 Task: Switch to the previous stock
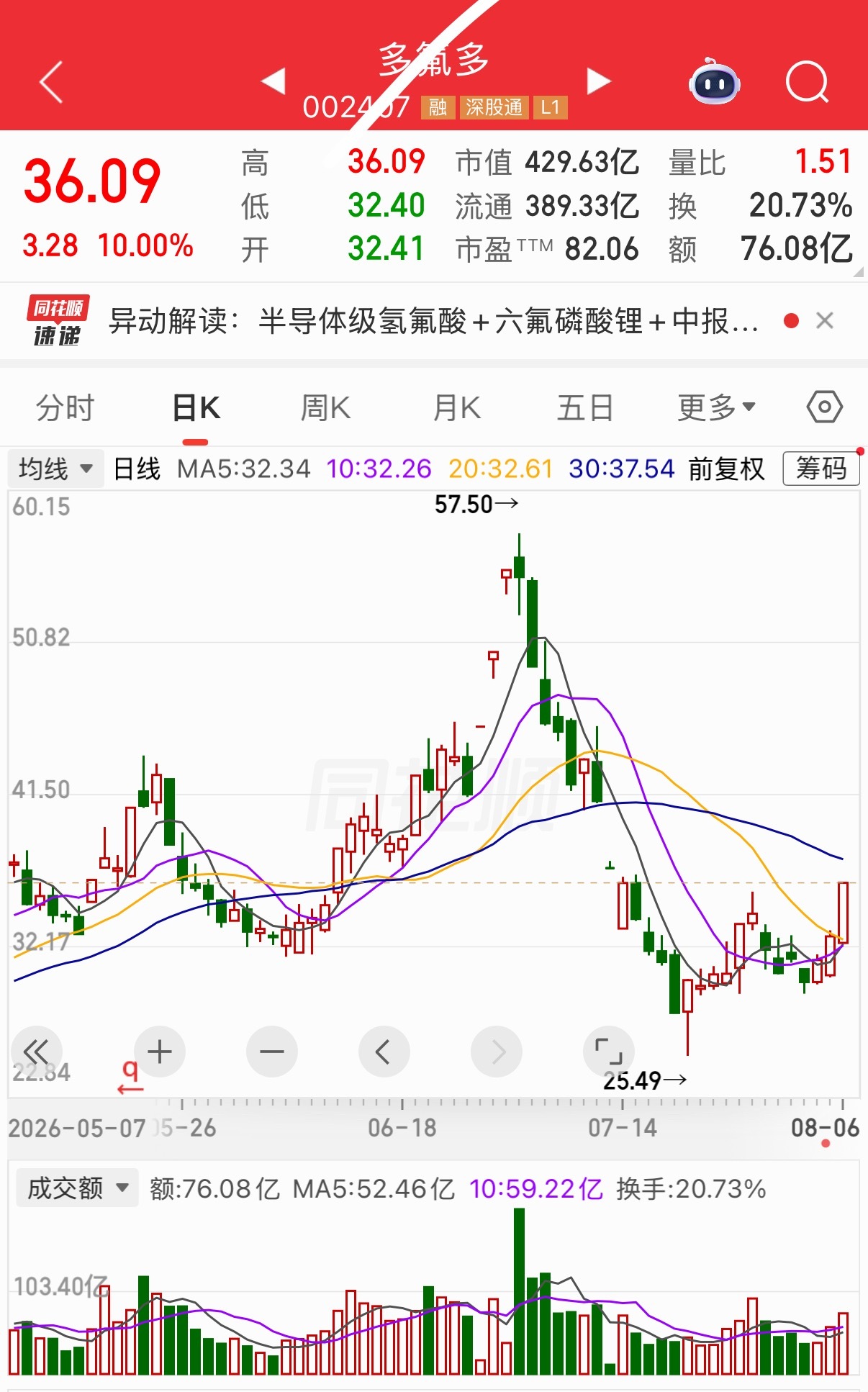point(273,81)
